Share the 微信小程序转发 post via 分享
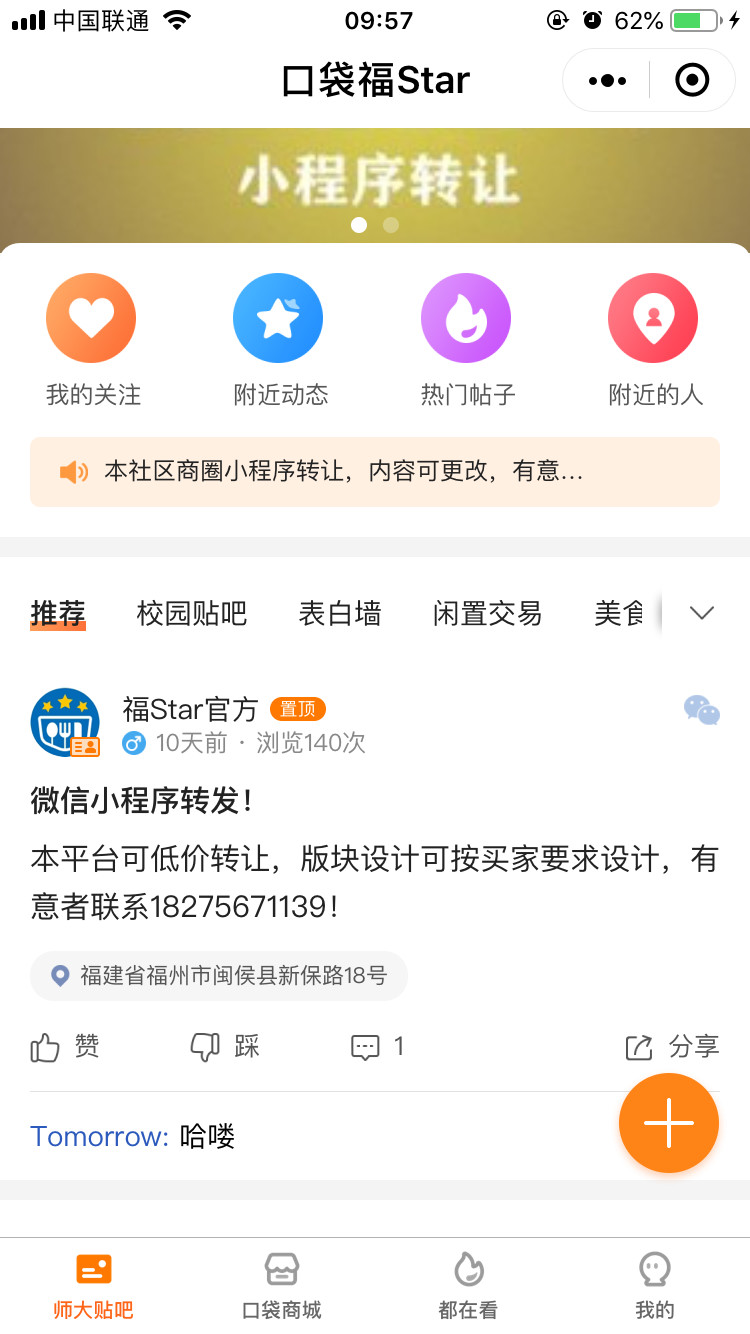Viewport: 750px width, 1334px height. pyautogui.click(x=672, y=1047)
